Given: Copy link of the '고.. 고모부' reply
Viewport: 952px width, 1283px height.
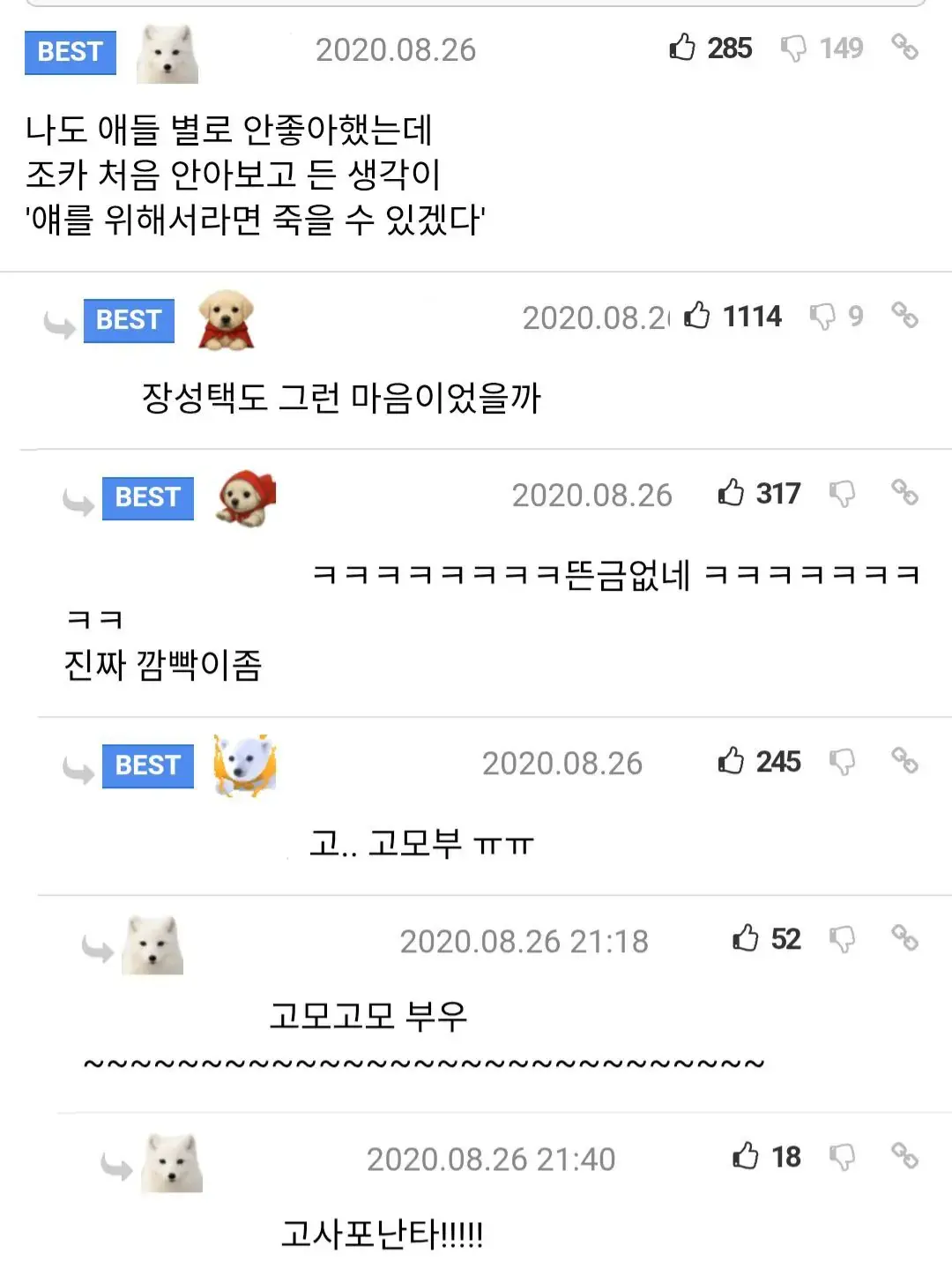Looking at the screenshot, I should point(904,760).
